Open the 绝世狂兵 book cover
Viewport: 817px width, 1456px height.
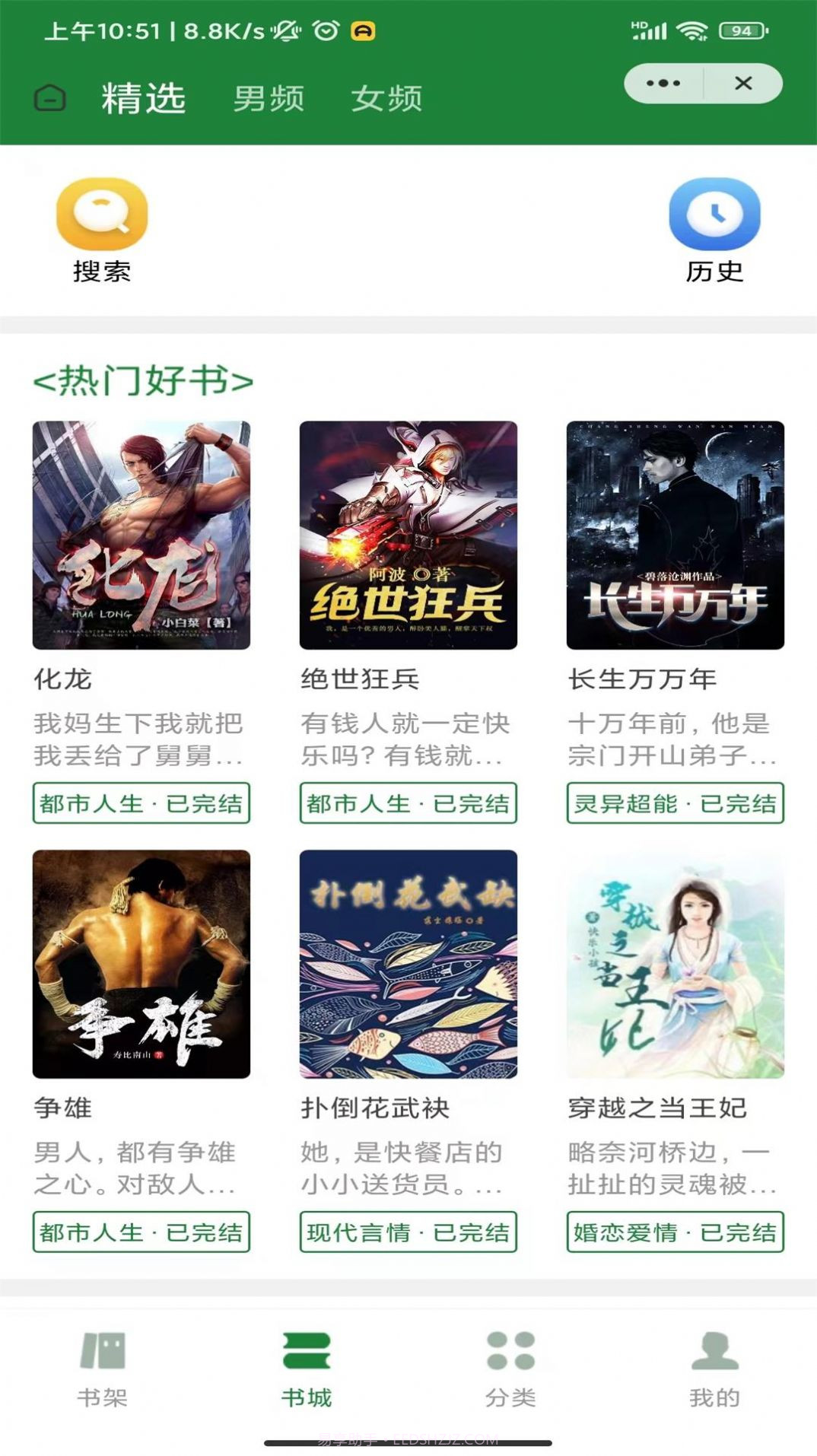(x=408, y=532)
